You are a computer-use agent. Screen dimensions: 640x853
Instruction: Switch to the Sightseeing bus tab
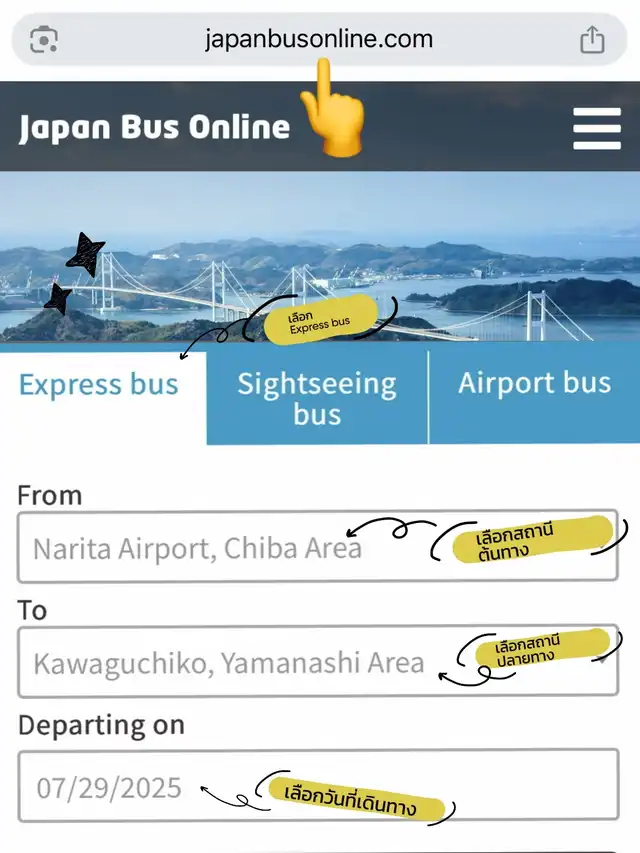tap(317, 398)
